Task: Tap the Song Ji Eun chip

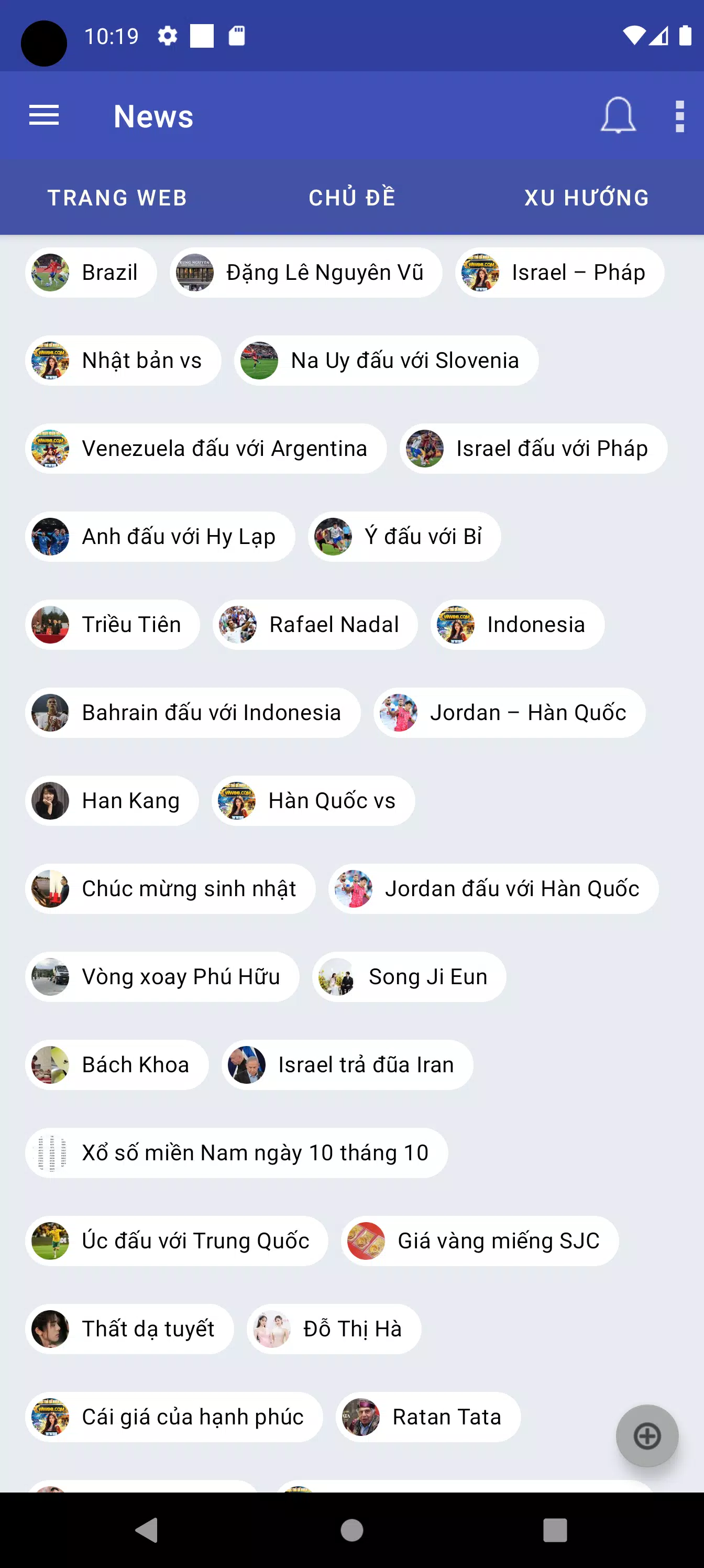Action: 409,976
